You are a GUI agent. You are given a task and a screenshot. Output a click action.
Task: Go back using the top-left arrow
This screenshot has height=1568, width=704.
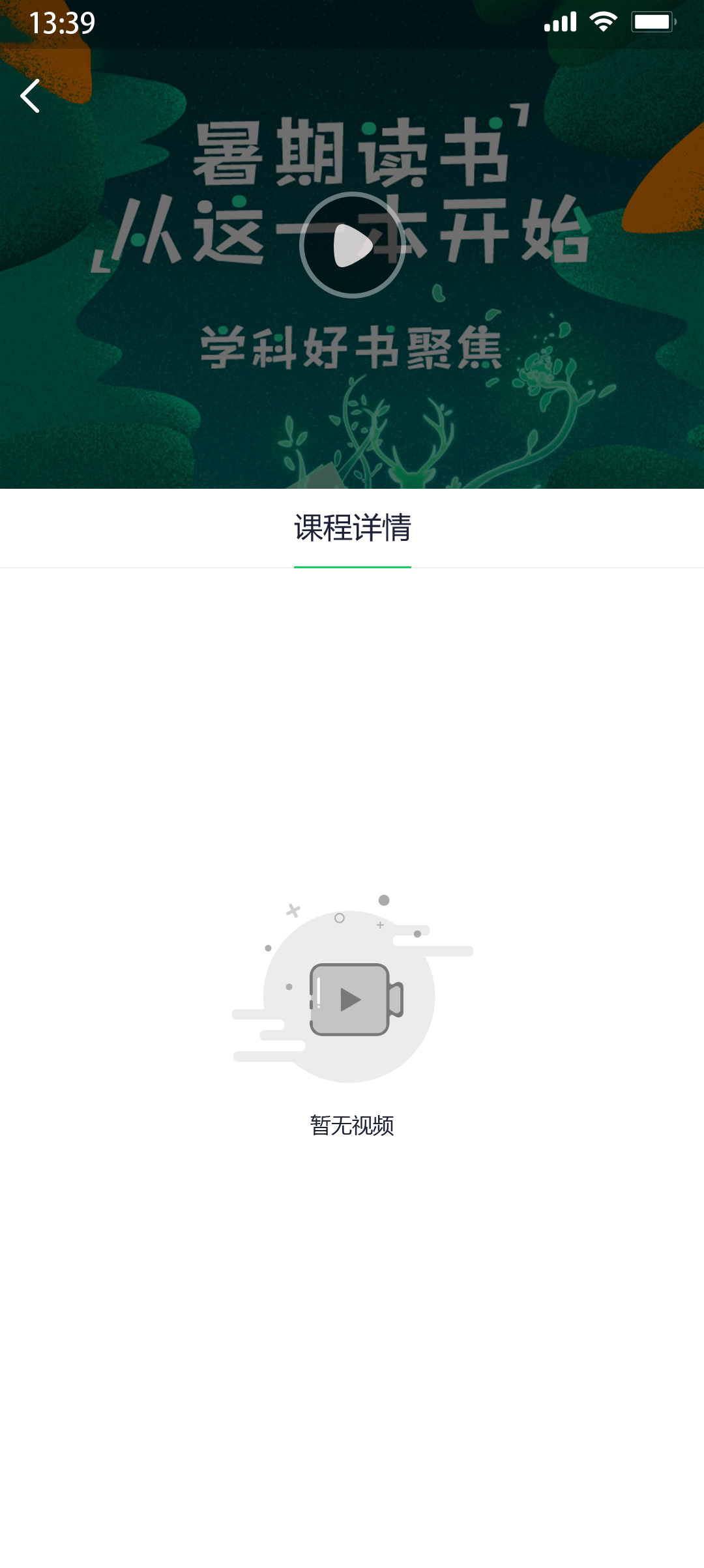click(31, 96)
